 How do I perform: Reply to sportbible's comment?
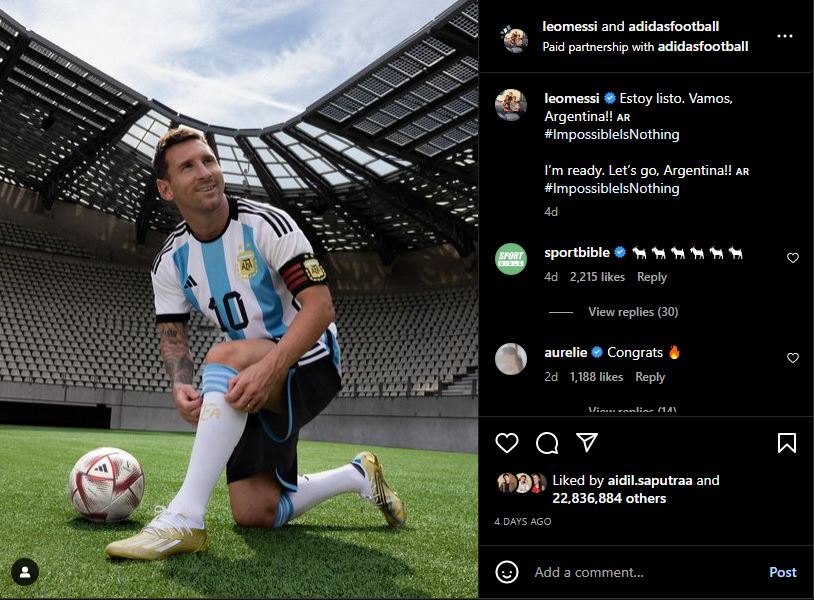[651, 277]
